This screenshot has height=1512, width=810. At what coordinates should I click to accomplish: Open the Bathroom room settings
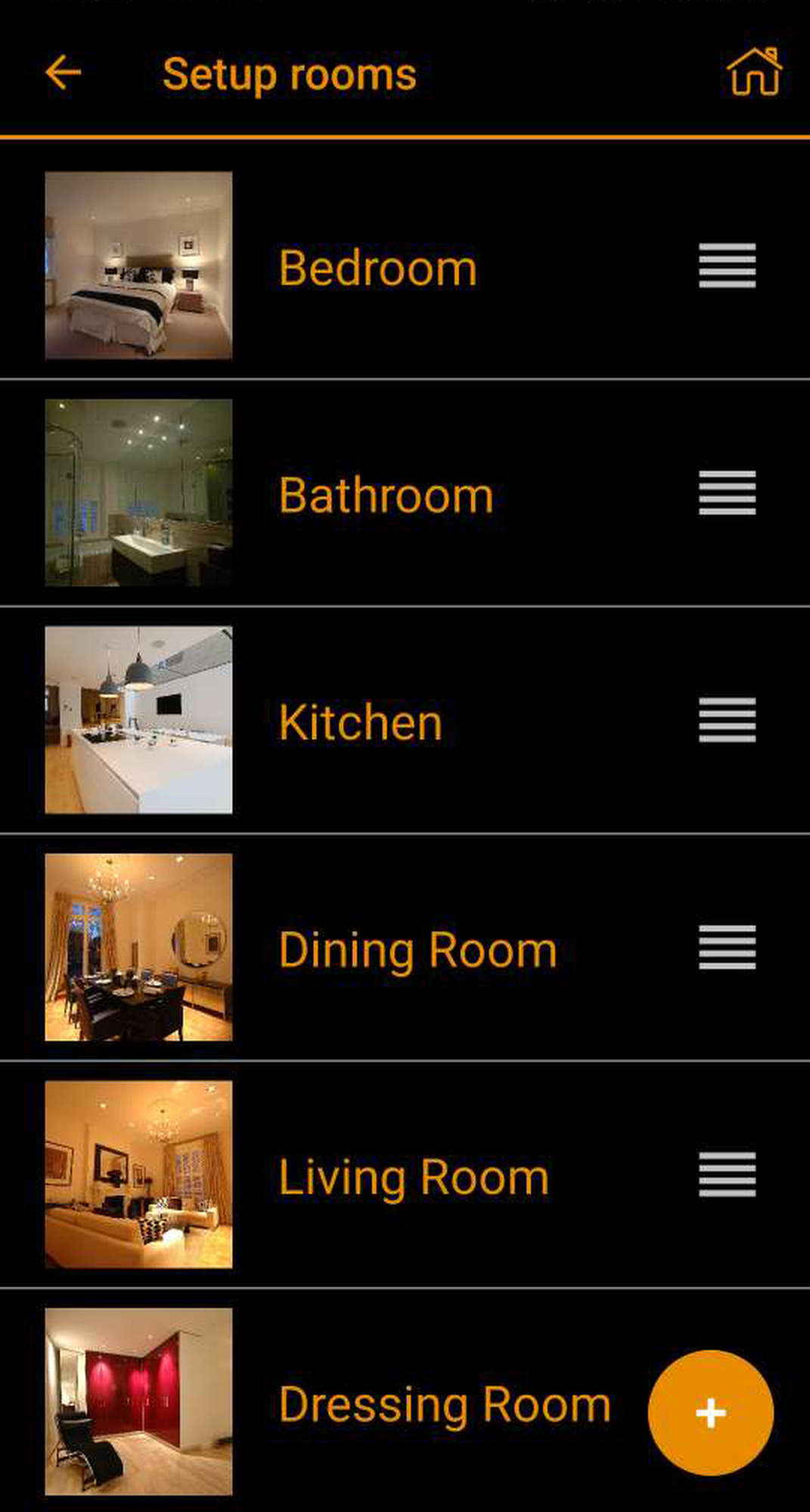(386, 495)
